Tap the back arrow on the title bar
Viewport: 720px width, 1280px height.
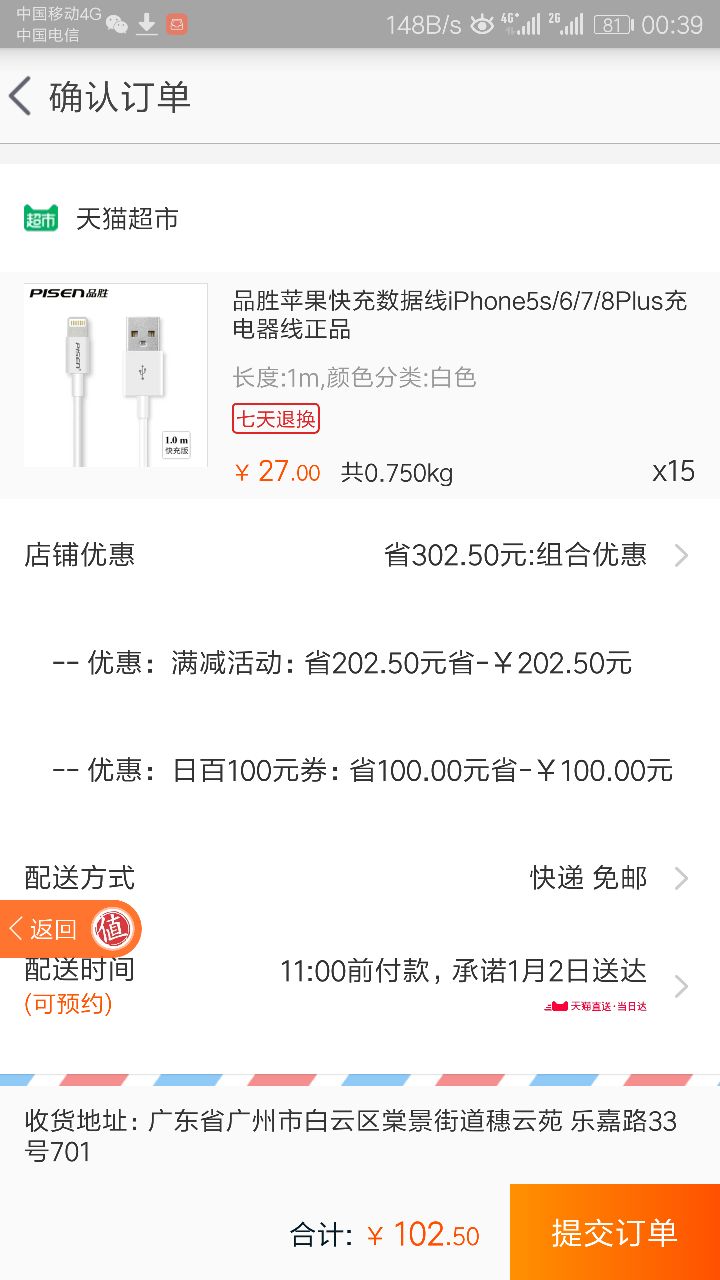pyautogui.click(x=20, y=97)
